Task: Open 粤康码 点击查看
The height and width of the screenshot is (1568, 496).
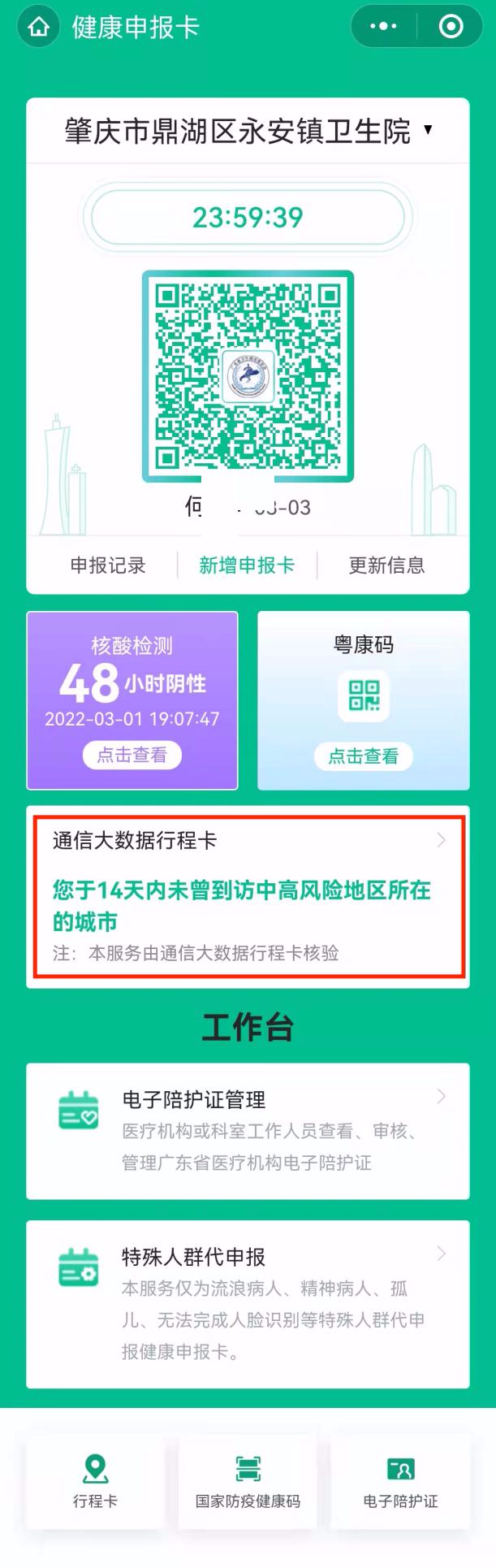Action: coord(363,756)
